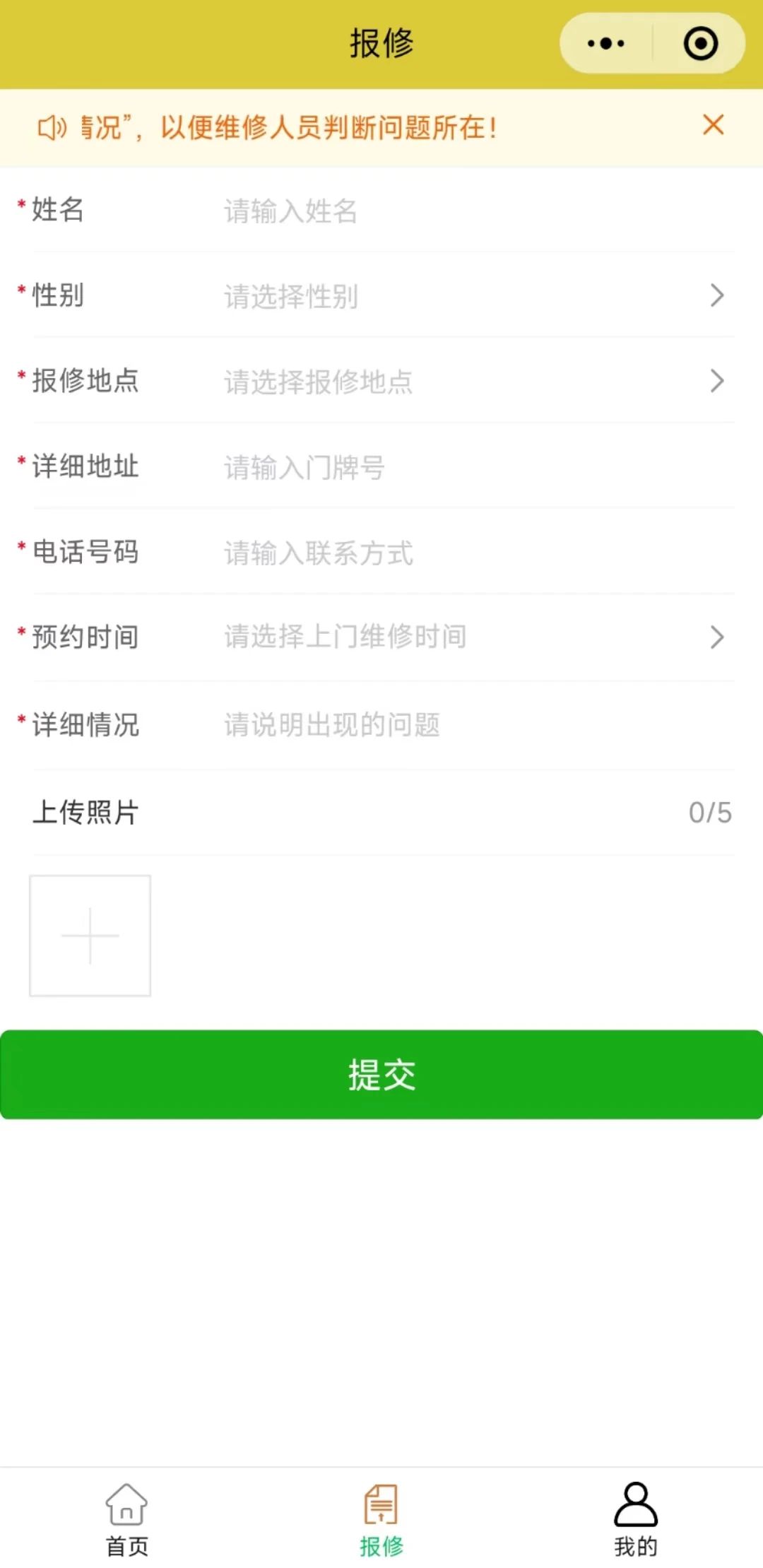Submit the form with 提交

[x=381, y=1074]
